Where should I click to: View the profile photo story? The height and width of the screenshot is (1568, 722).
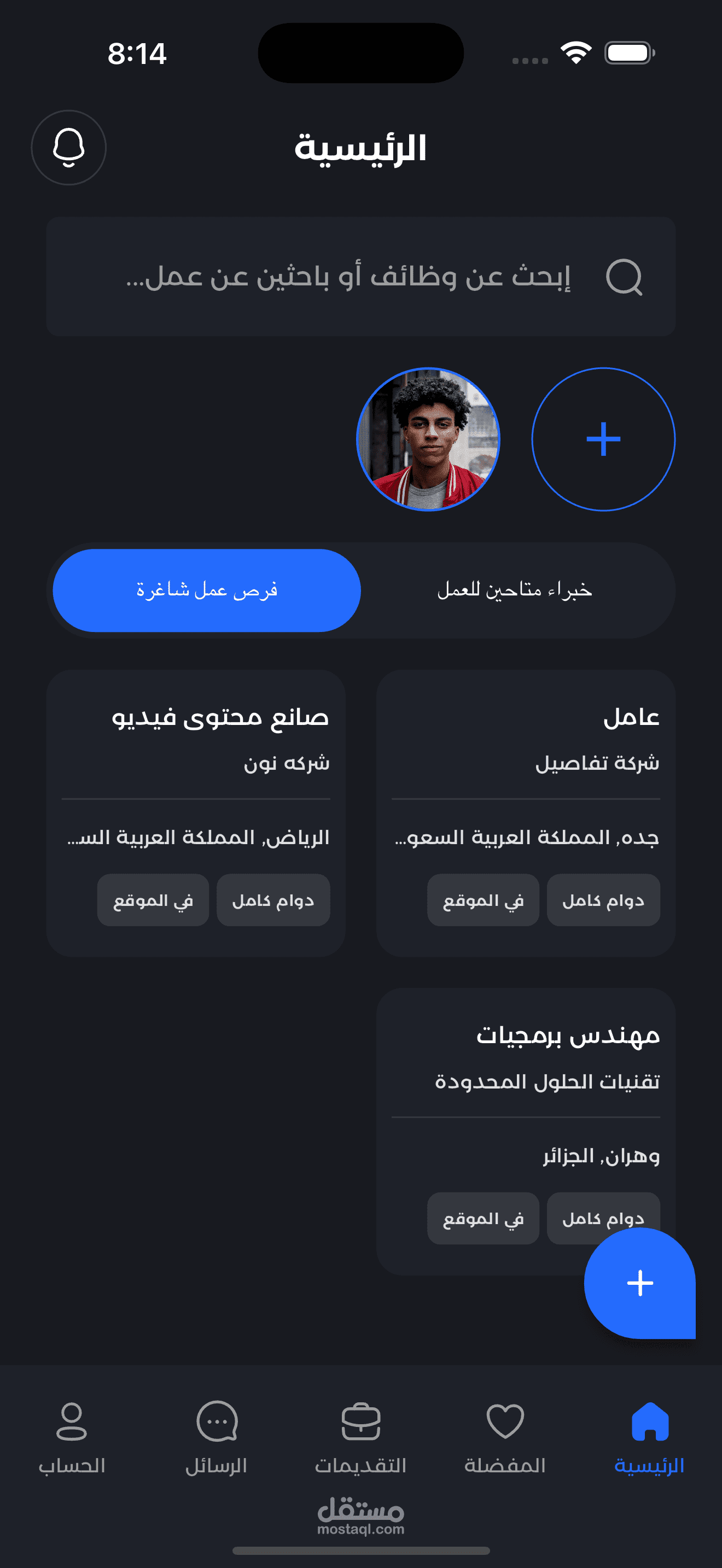pyautogui.click(x=428, y=439)
